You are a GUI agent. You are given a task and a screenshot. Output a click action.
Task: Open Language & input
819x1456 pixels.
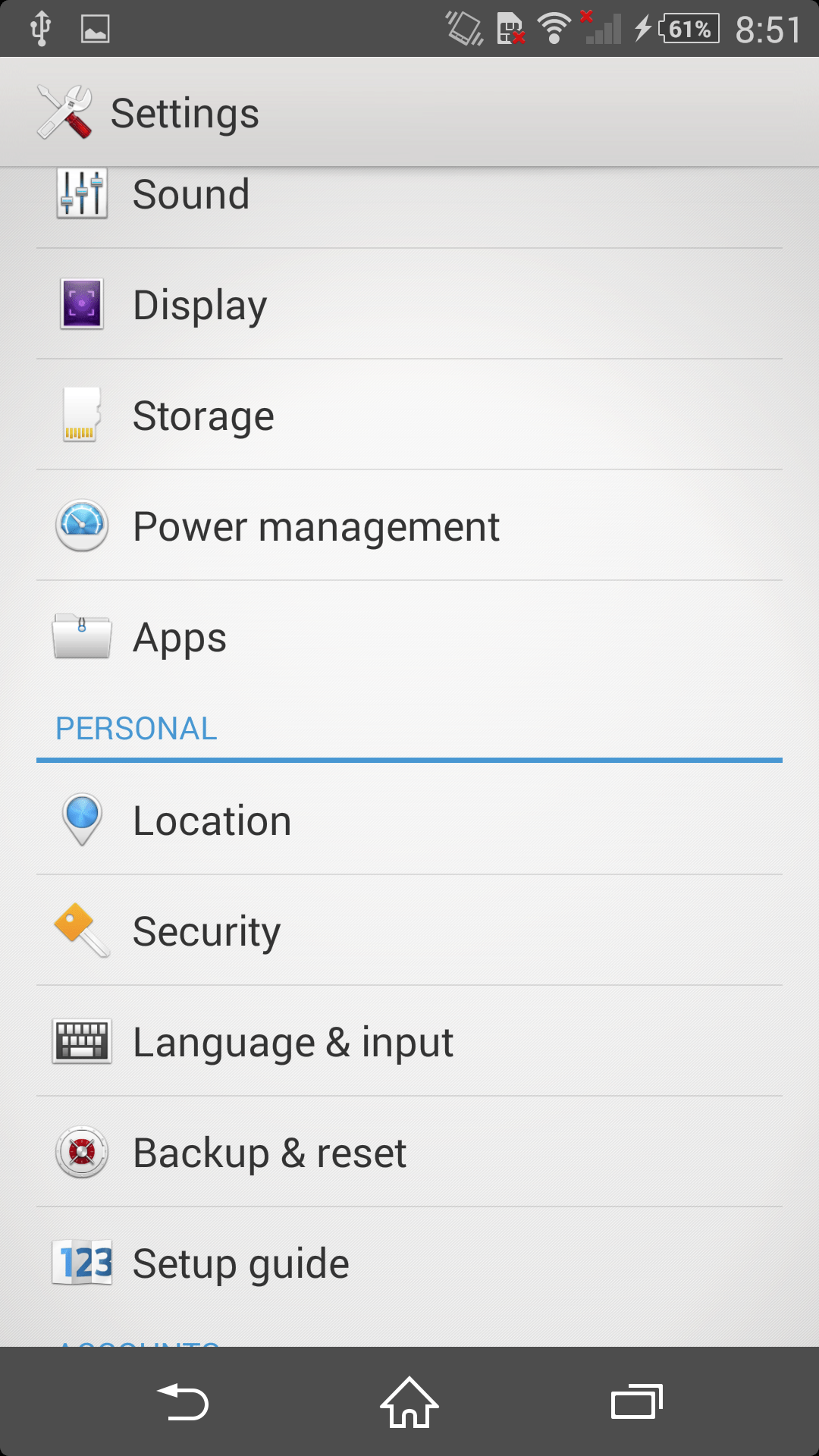(x=409, y=1041)
